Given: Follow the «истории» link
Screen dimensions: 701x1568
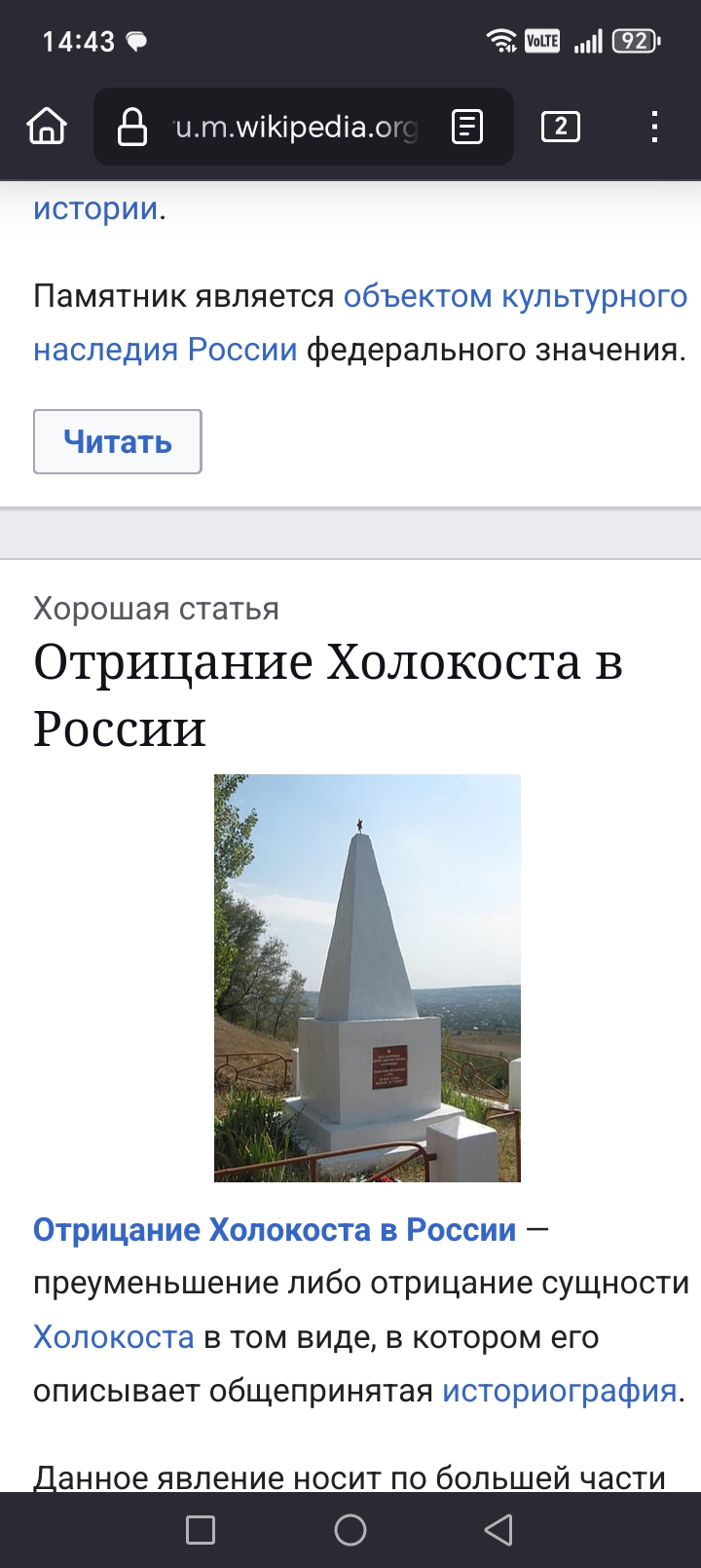Looking at the screenshot, I should (95, 208).
